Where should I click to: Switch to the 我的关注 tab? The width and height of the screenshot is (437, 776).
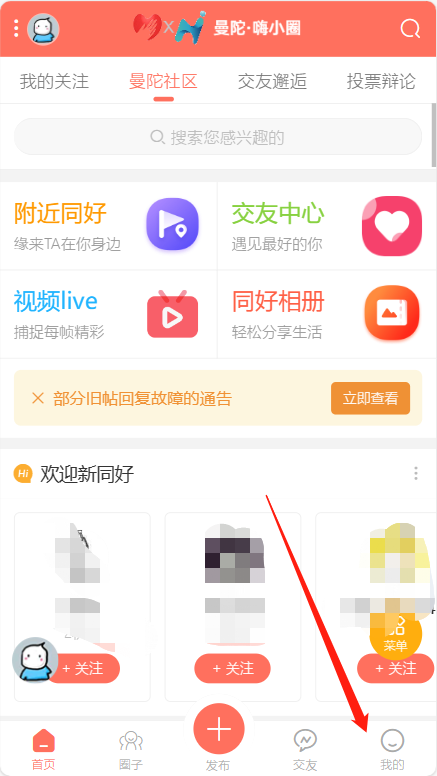click(54, 81)
